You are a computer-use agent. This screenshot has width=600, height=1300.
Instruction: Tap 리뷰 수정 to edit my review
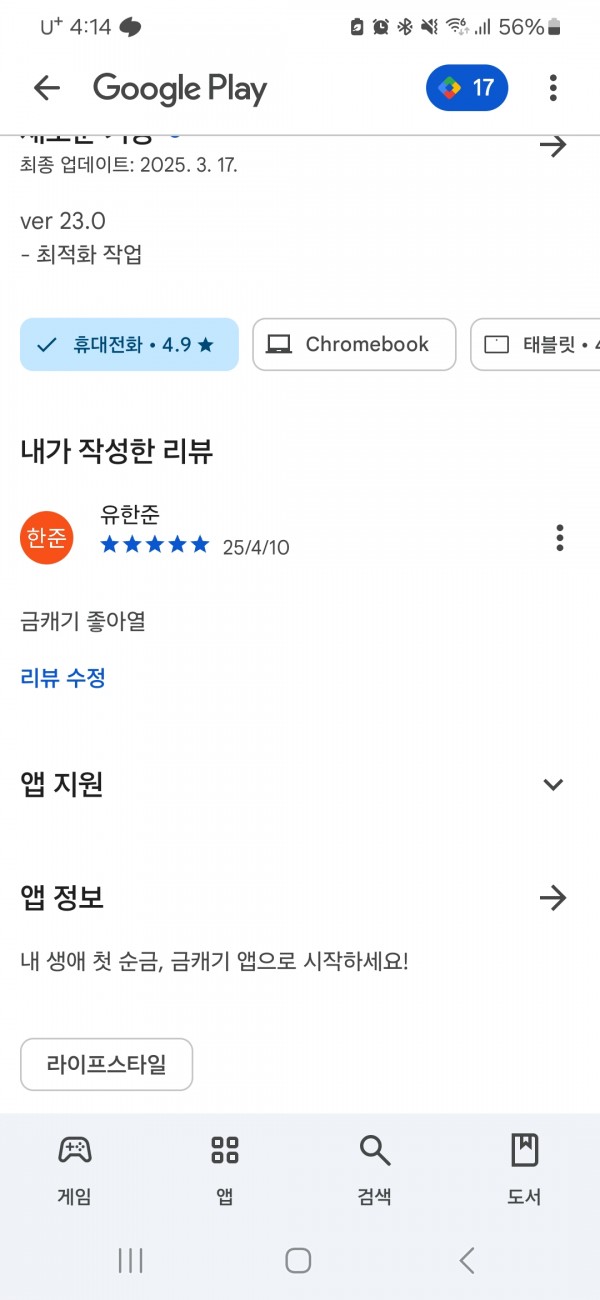tap(63, 678)
